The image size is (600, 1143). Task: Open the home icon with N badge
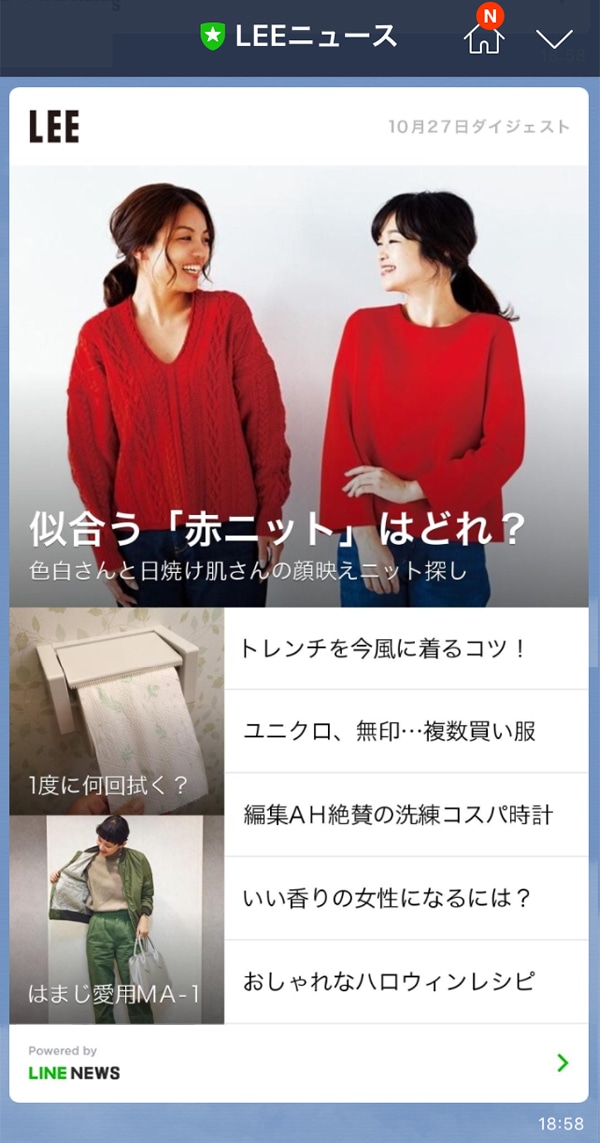click(484, 38)
